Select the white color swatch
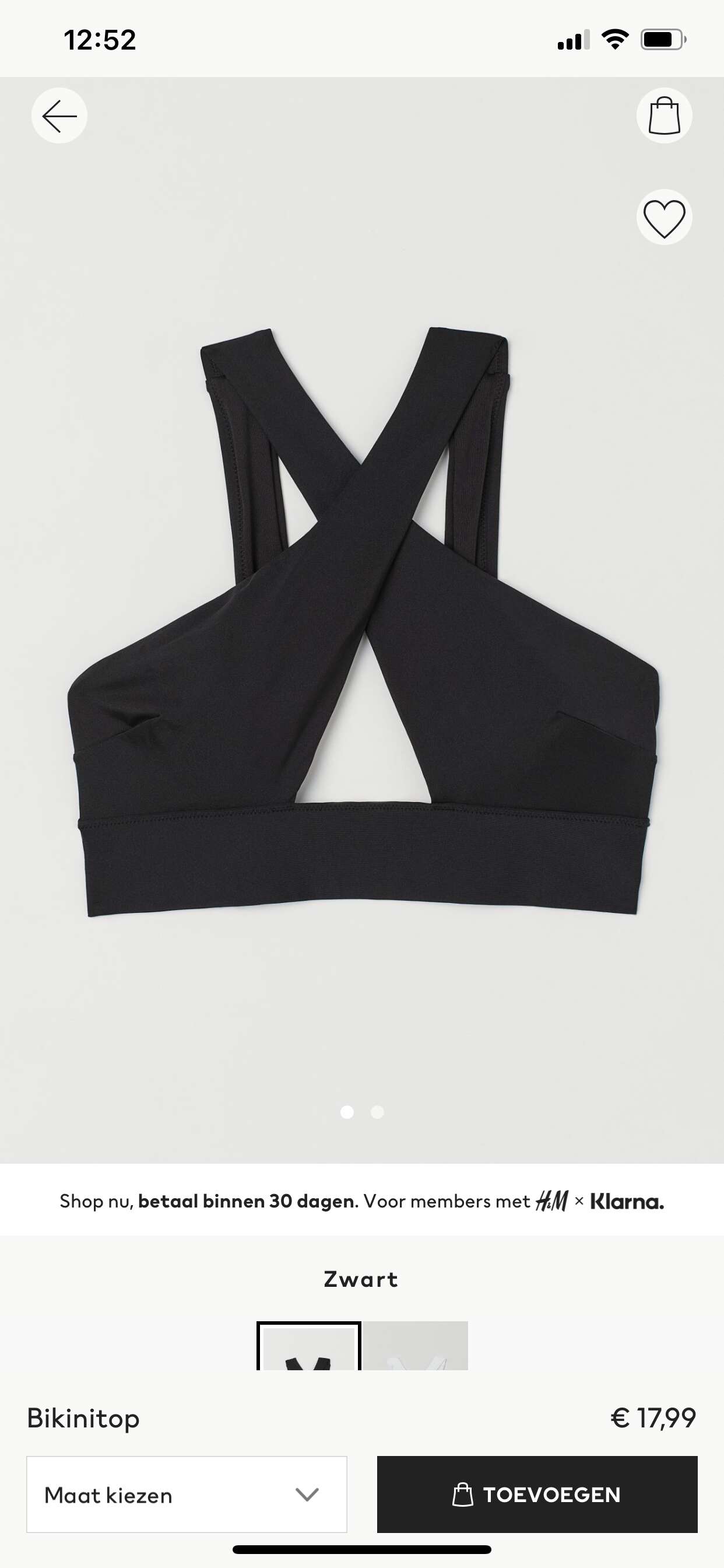The height and width of the screenshot is (1568, 724). click(416, 1346)
